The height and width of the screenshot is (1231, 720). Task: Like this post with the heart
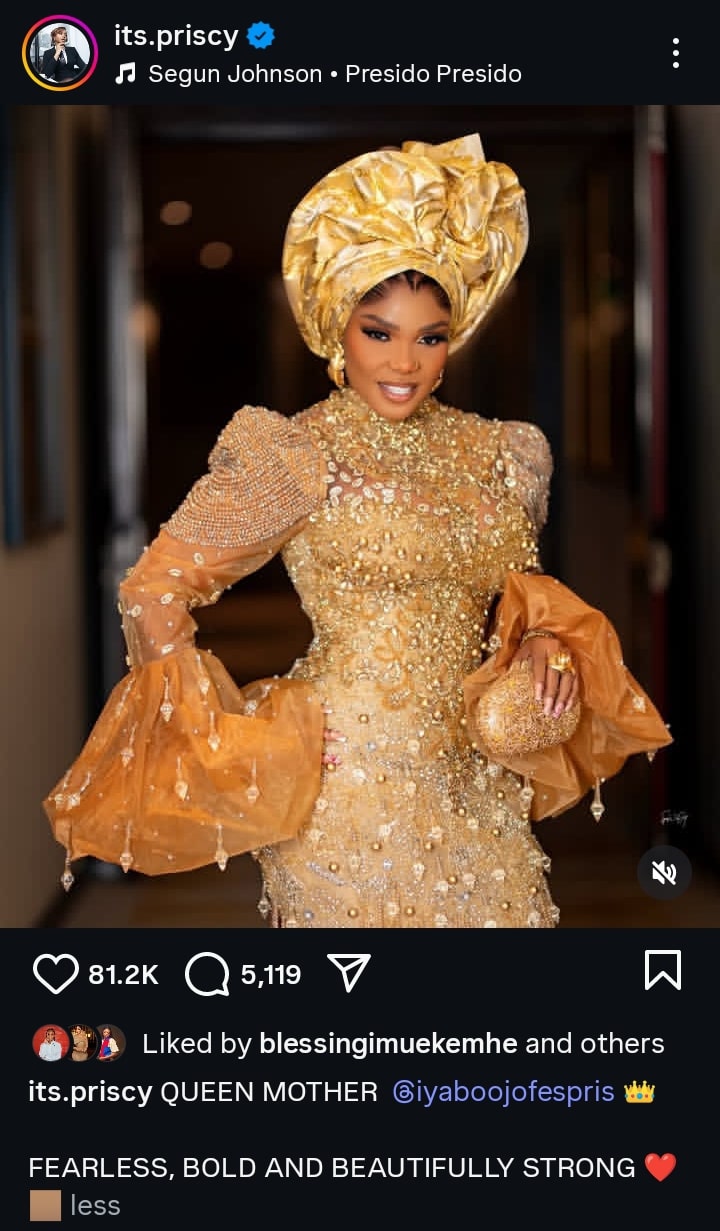pos(56,974)
